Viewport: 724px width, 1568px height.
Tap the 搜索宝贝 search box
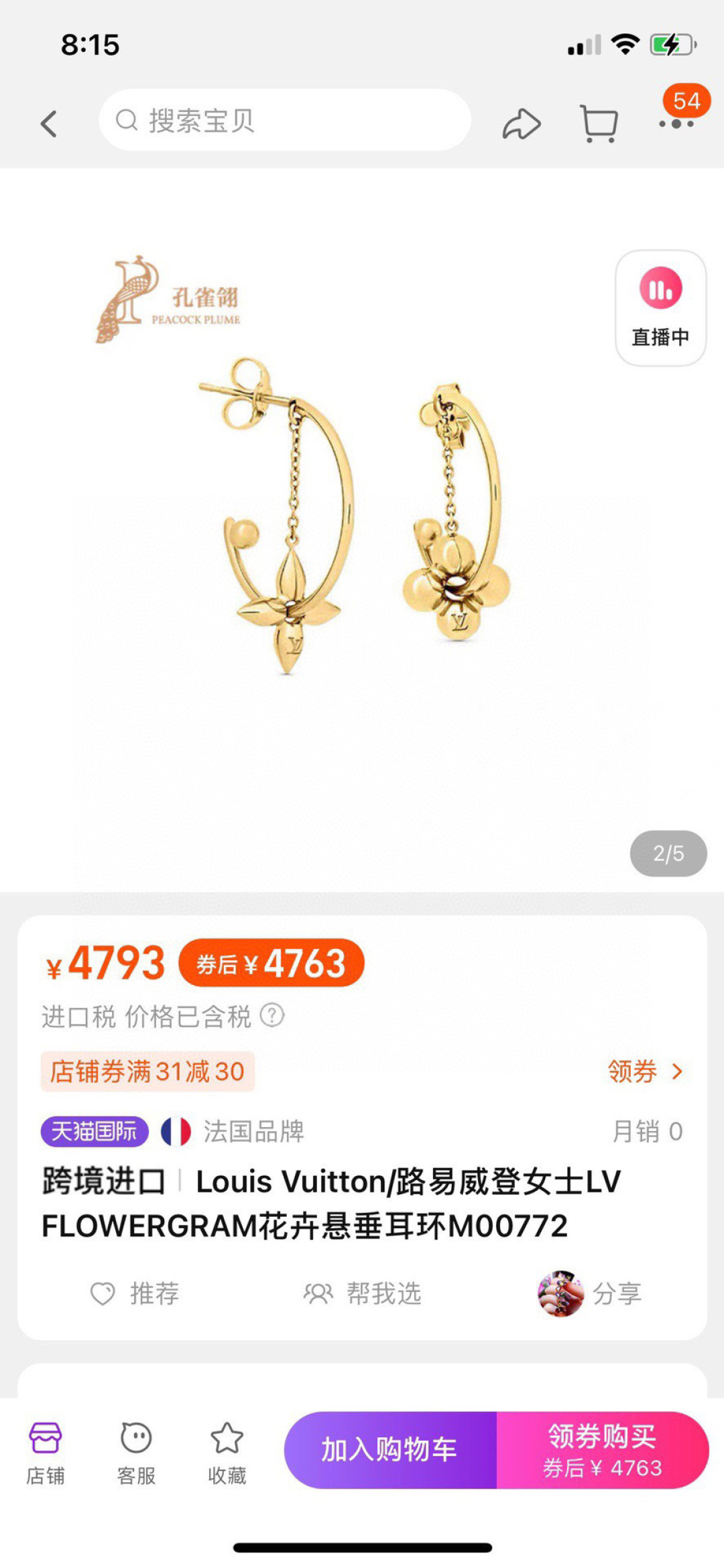tap(284, 121)
